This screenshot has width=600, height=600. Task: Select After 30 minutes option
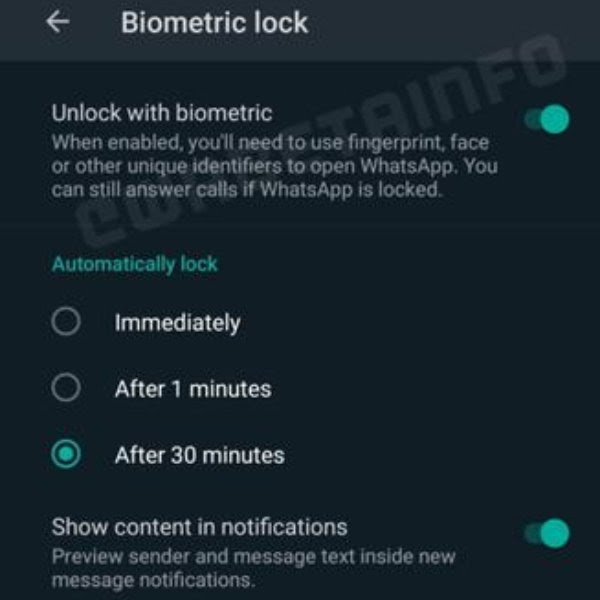tap(66, 454)
